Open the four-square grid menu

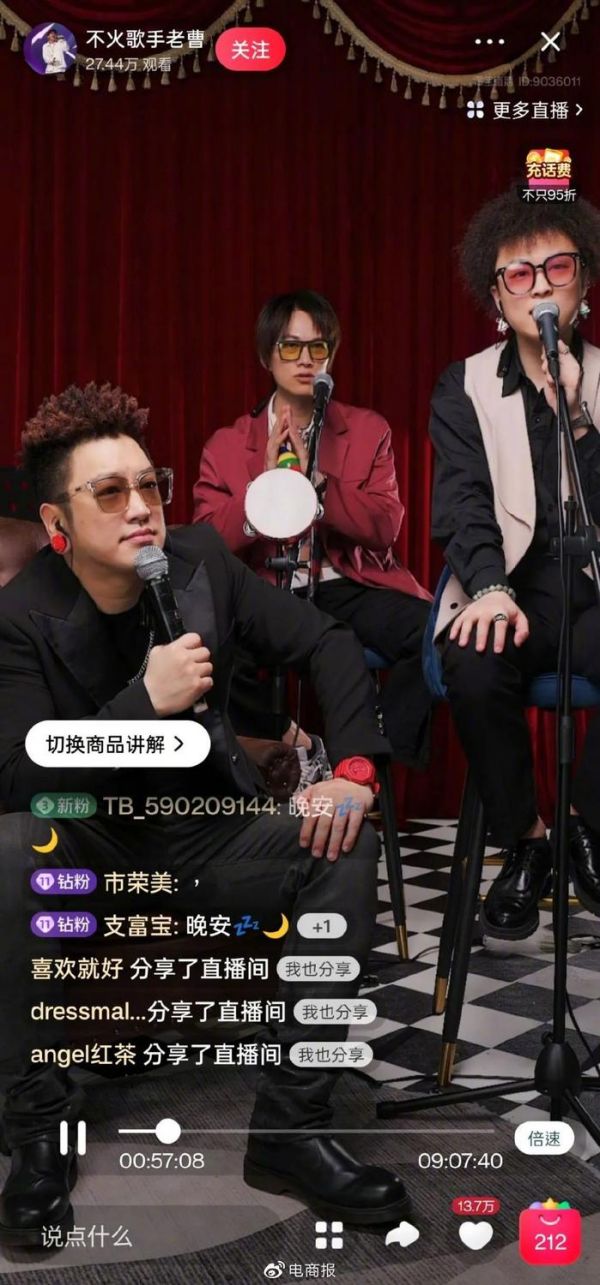coord(329,1235)
